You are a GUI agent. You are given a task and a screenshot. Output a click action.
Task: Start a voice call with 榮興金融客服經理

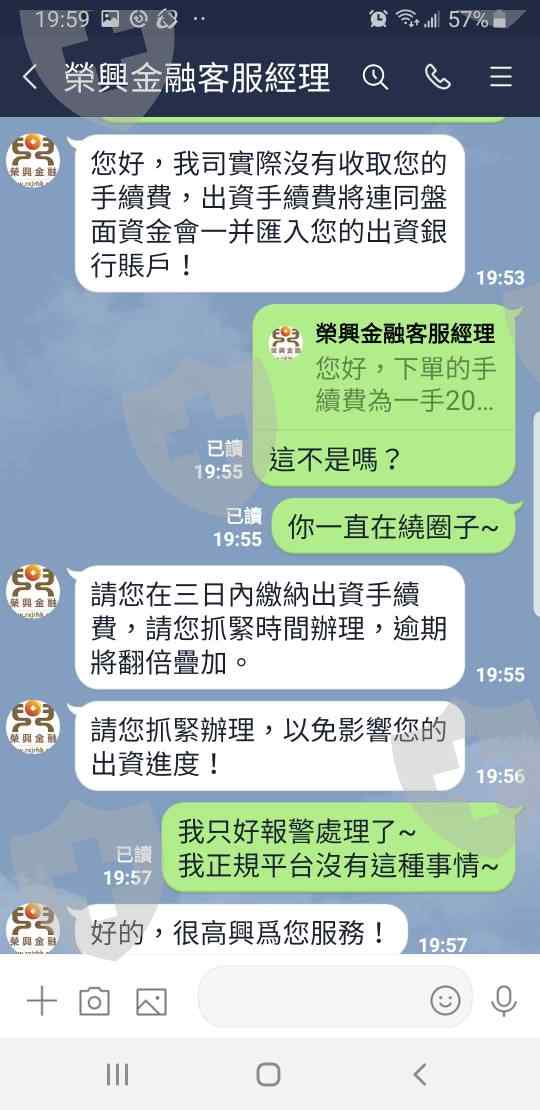pyautogui.click(x=437, y=77)
